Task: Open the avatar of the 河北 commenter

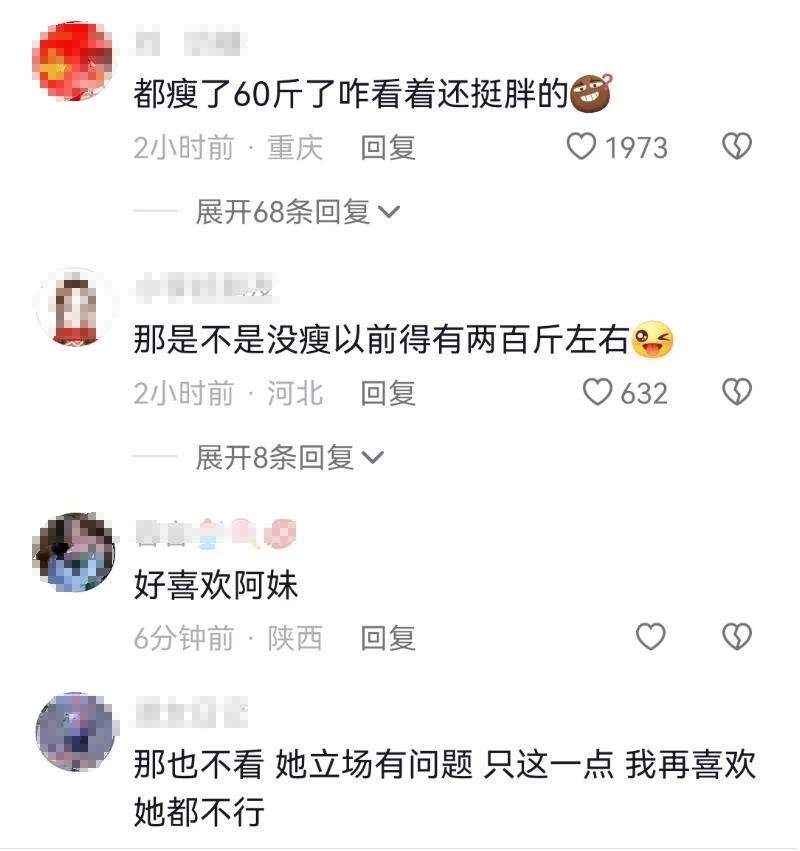Action: point(74,307)
